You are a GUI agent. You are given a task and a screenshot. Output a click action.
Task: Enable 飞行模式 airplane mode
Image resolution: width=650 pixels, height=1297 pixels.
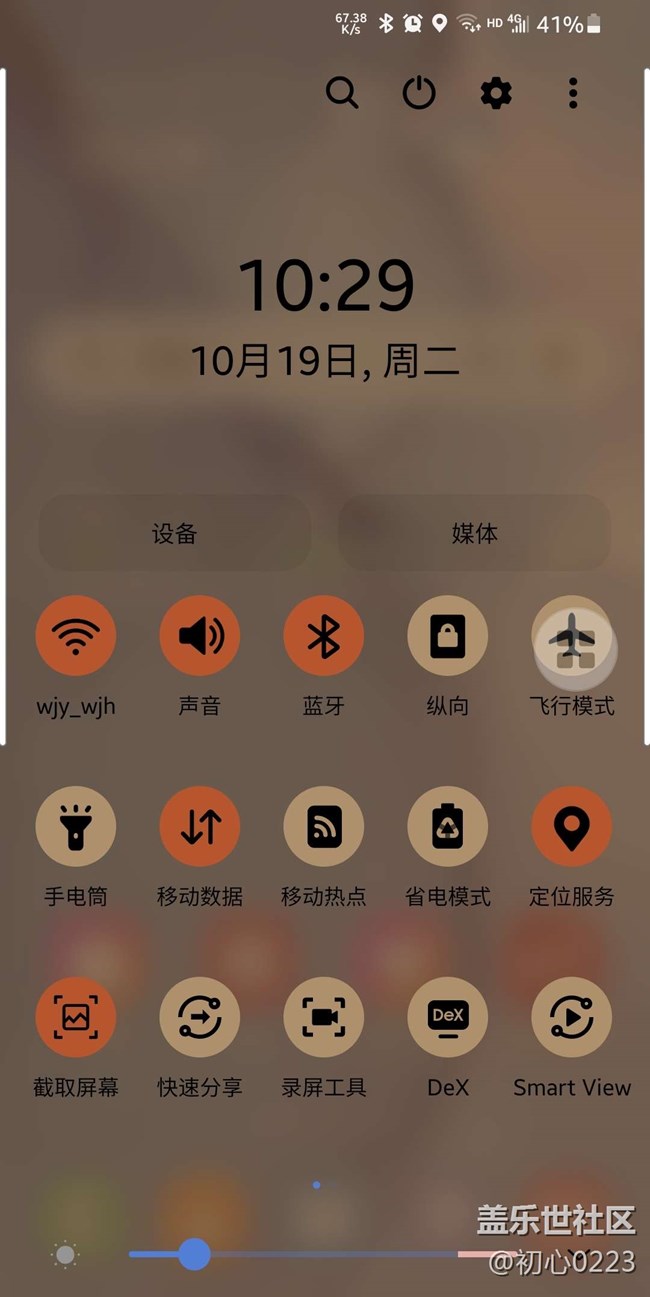[572, 636]
